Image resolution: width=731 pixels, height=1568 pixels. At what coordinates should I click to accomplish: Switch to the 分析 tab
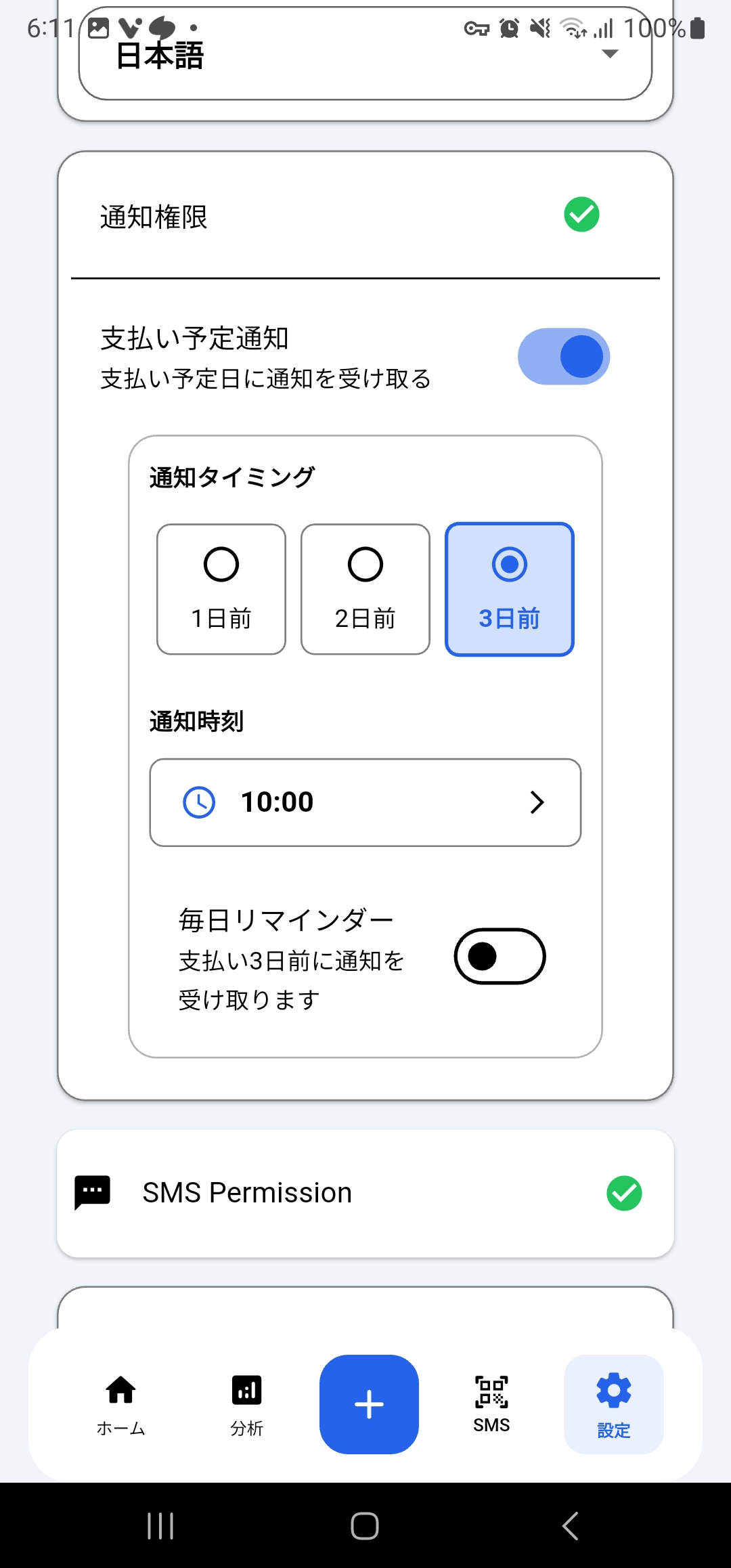pos(246,1404)
